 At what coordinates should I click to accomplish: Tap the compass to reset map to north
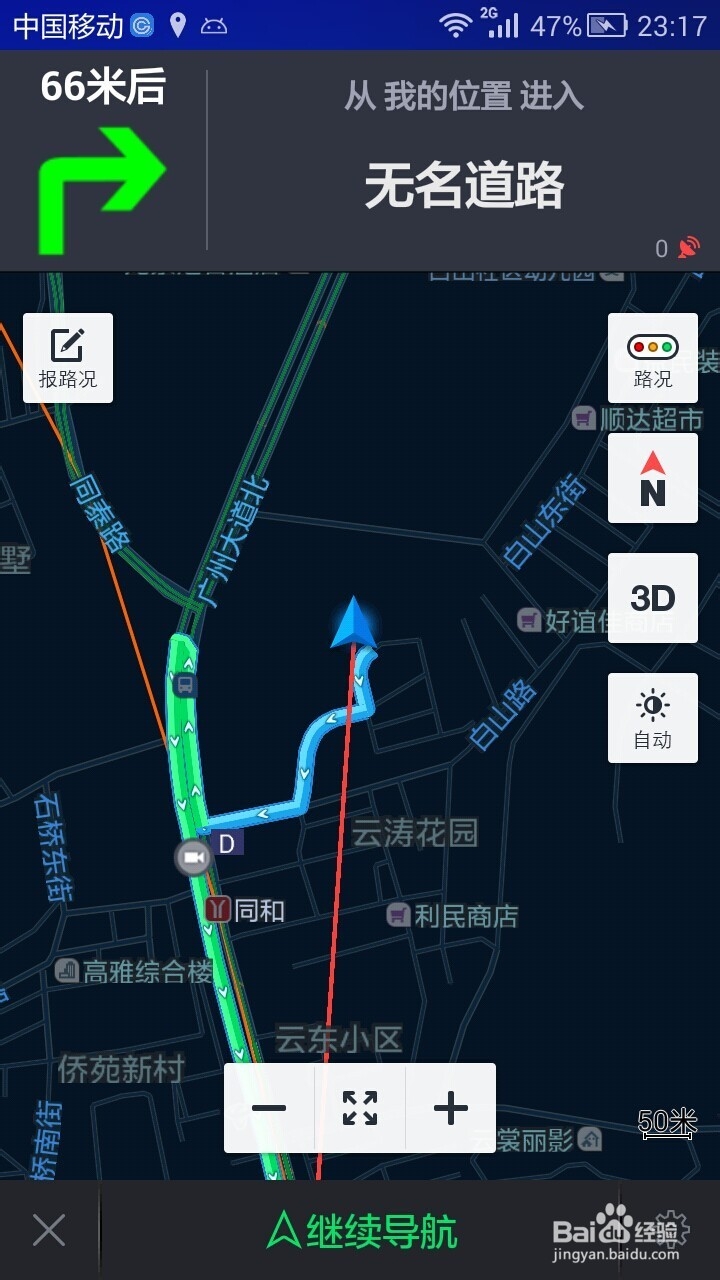[x=652, y=478]
